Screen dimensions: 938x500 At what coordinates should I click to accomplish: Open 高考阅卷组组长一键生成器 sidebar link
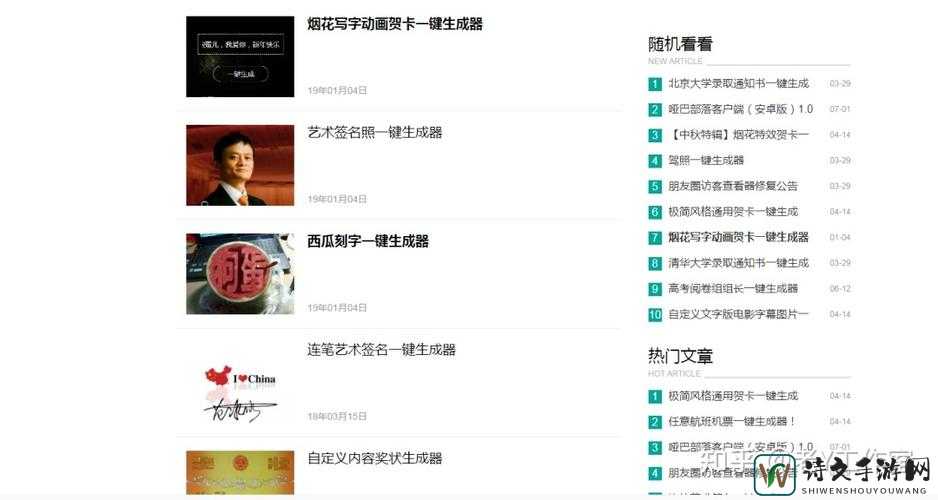[x=733, y=289]
